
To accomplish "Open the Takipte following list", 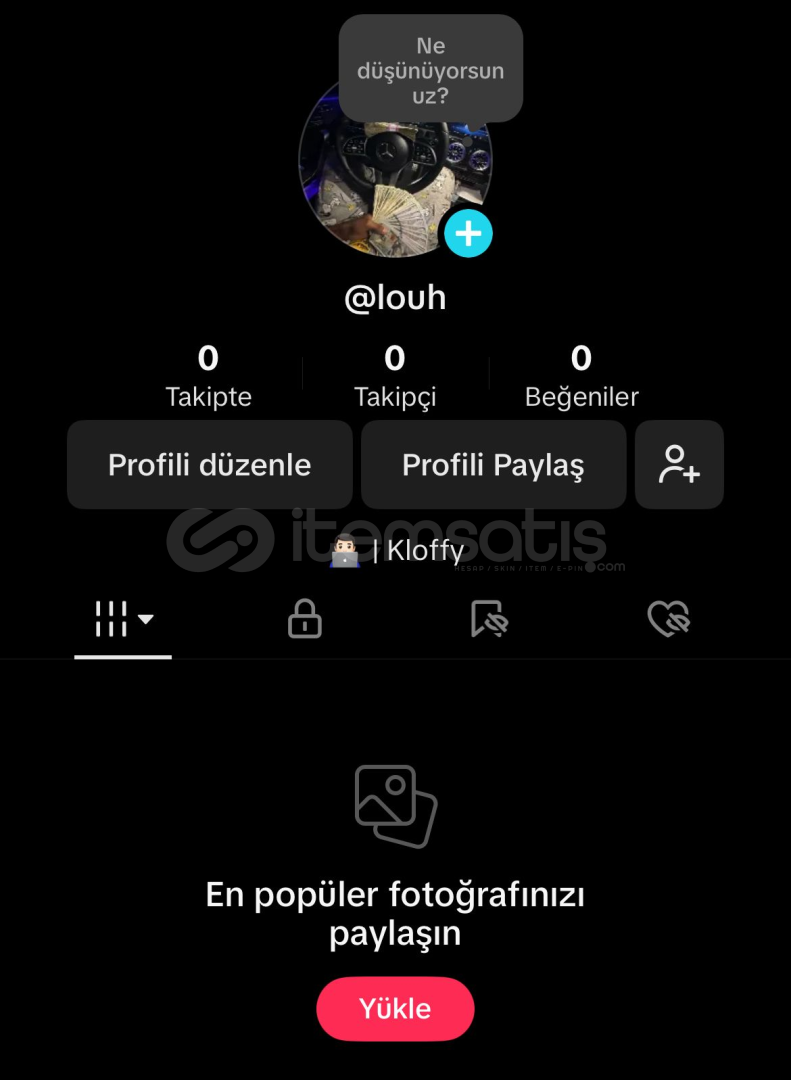I will point(208,376).
